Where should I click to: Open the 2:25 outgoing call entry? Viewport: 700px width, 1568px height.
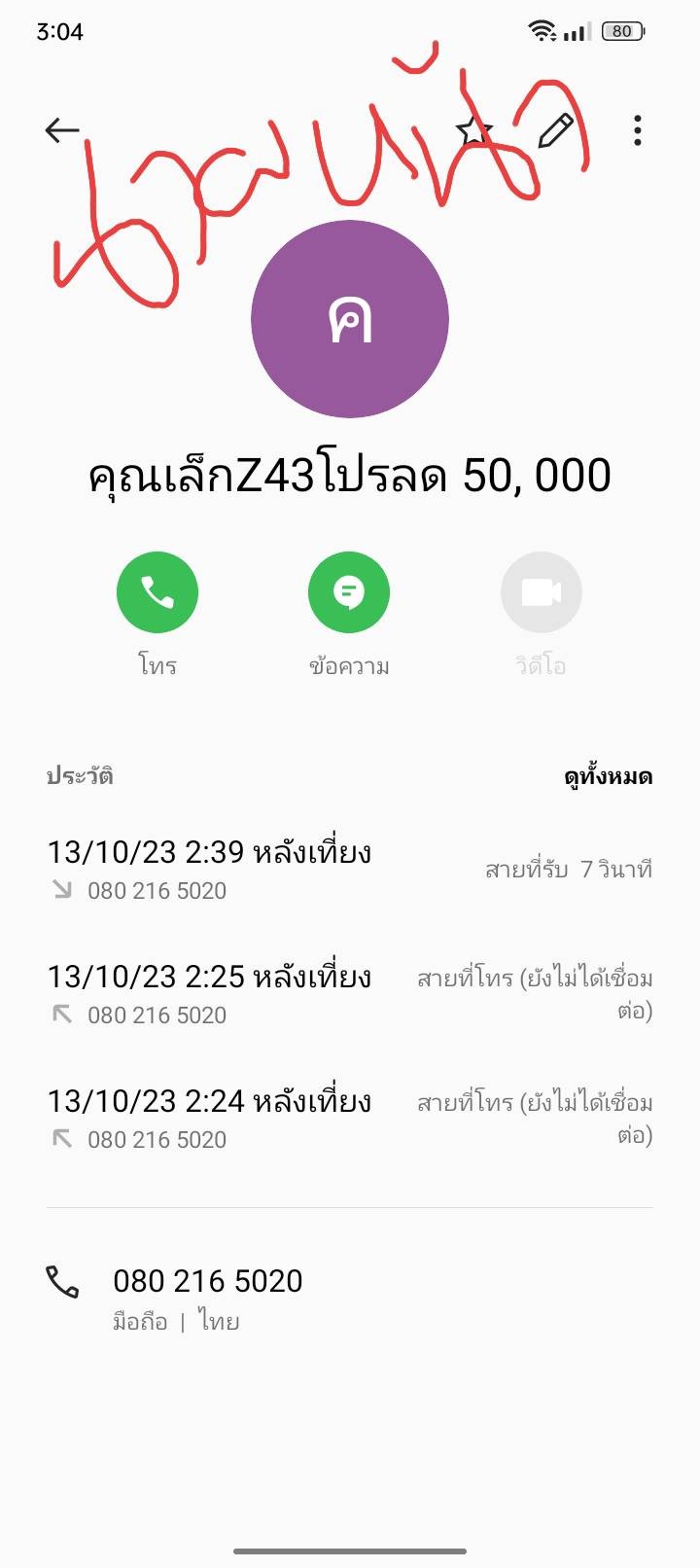tap(349, 993)
